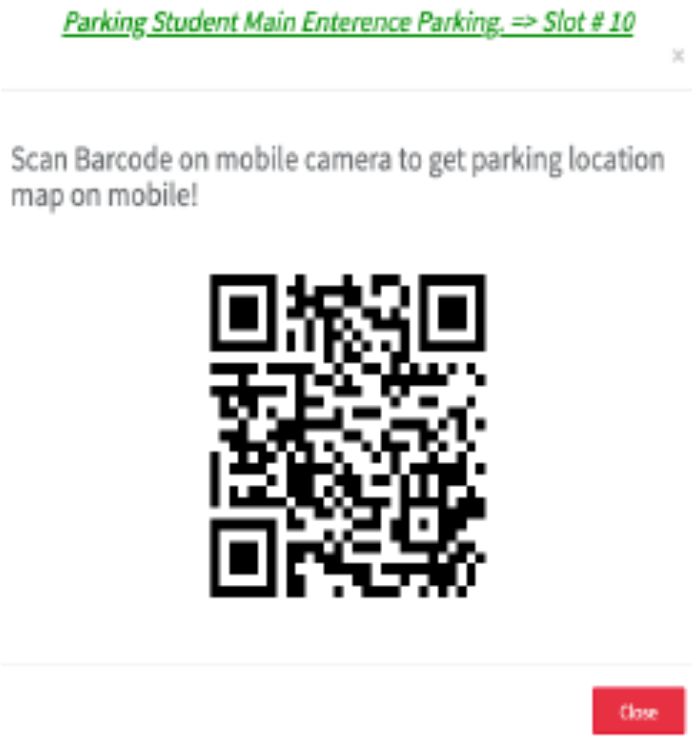Open the Parking Student Main Enterence Parking link

pyautogui.click(x=347, y=22)
